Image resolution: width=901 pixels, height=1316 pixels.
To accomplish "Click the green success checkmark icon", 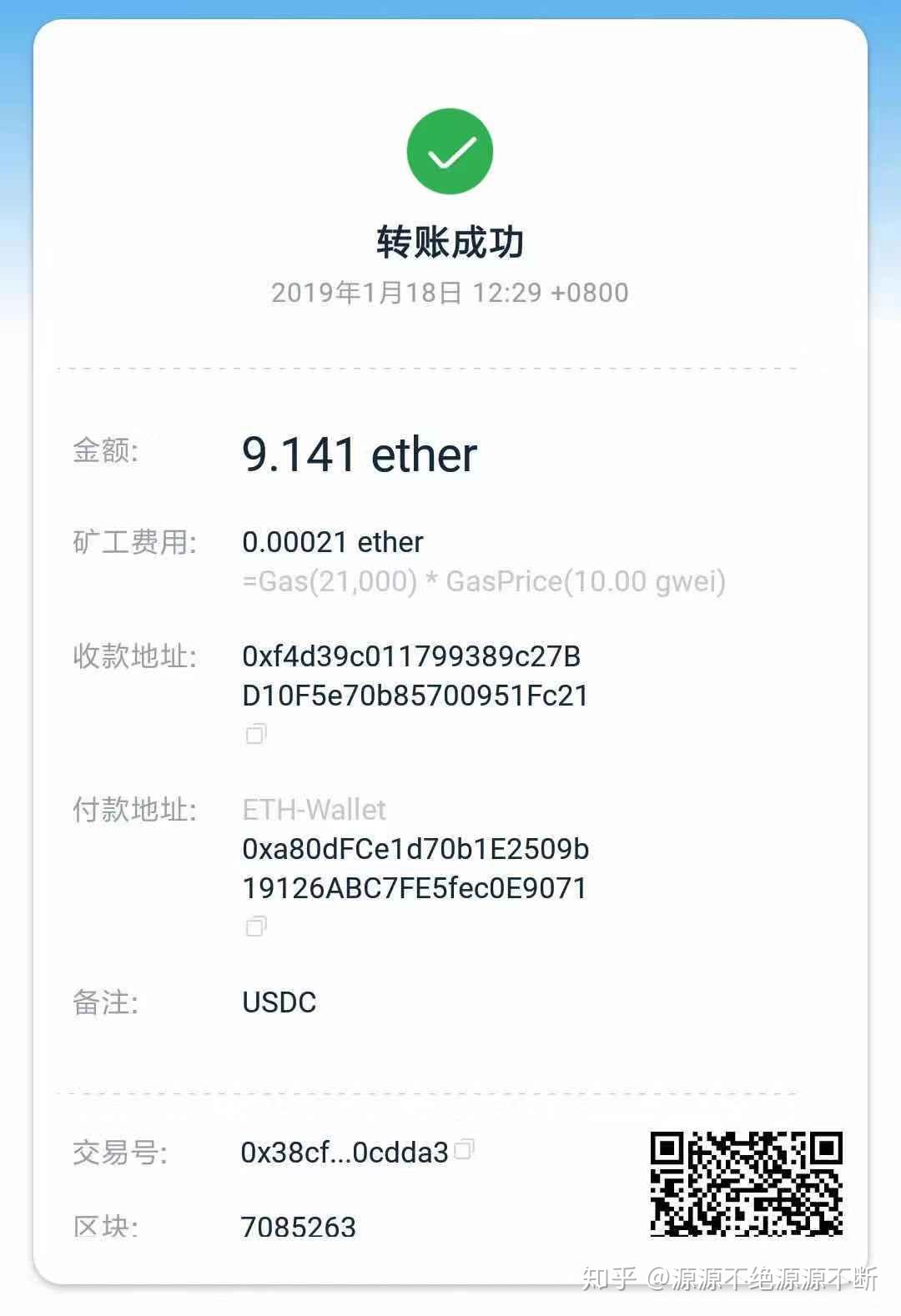I will [450, 150].
